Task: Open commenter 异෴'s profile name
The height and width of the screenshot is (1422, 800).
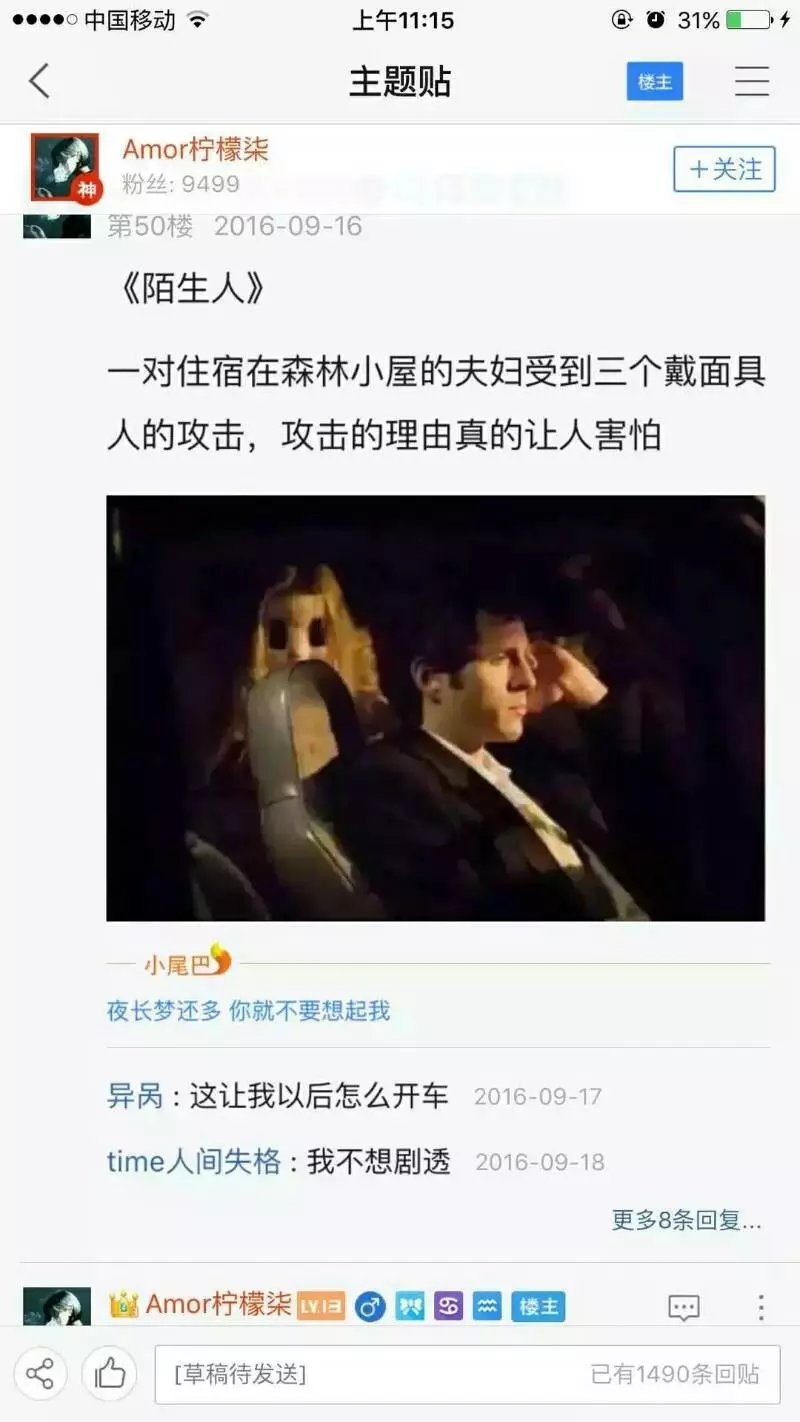Action: tap(134, 1096)
